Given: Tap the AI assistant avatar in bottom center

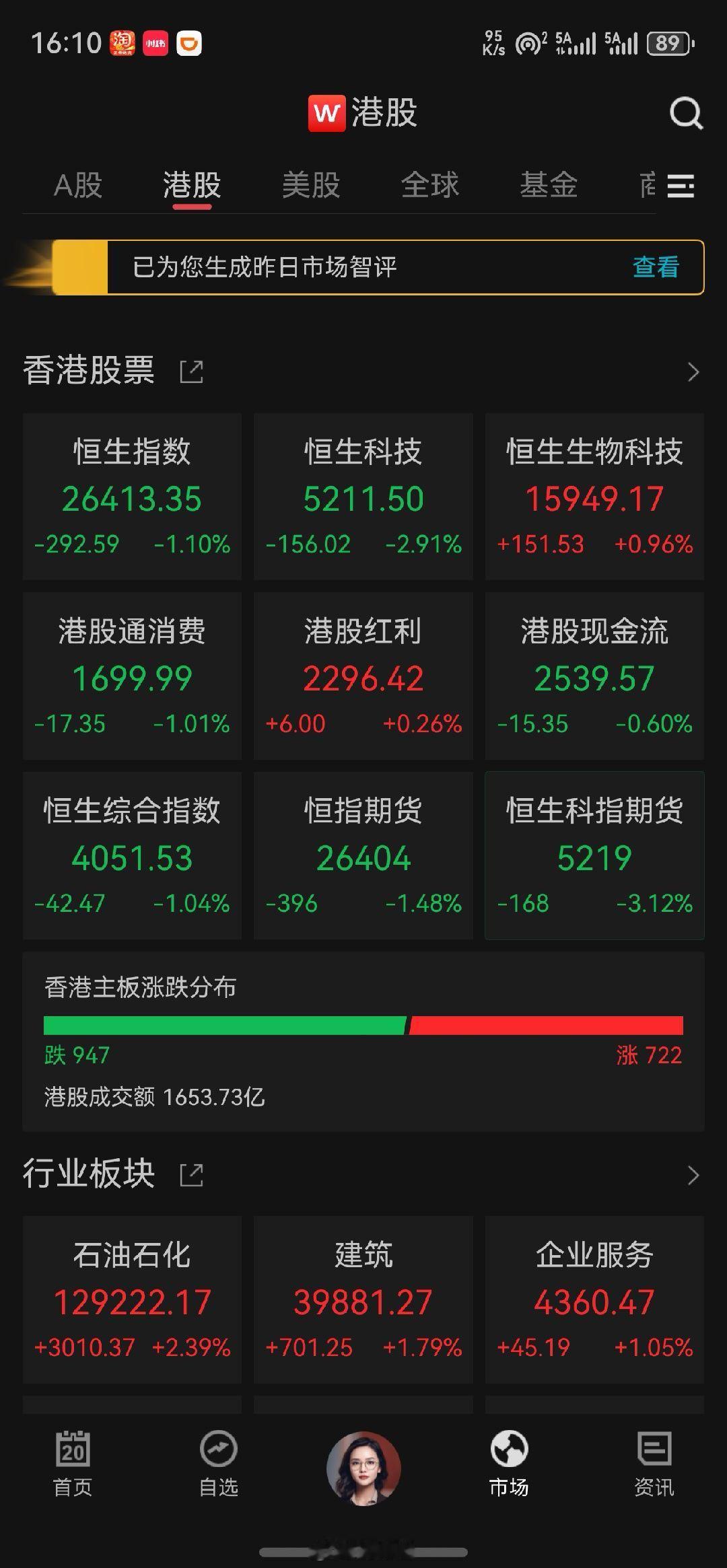Looking at the screenshot, I should [363, 1467].
